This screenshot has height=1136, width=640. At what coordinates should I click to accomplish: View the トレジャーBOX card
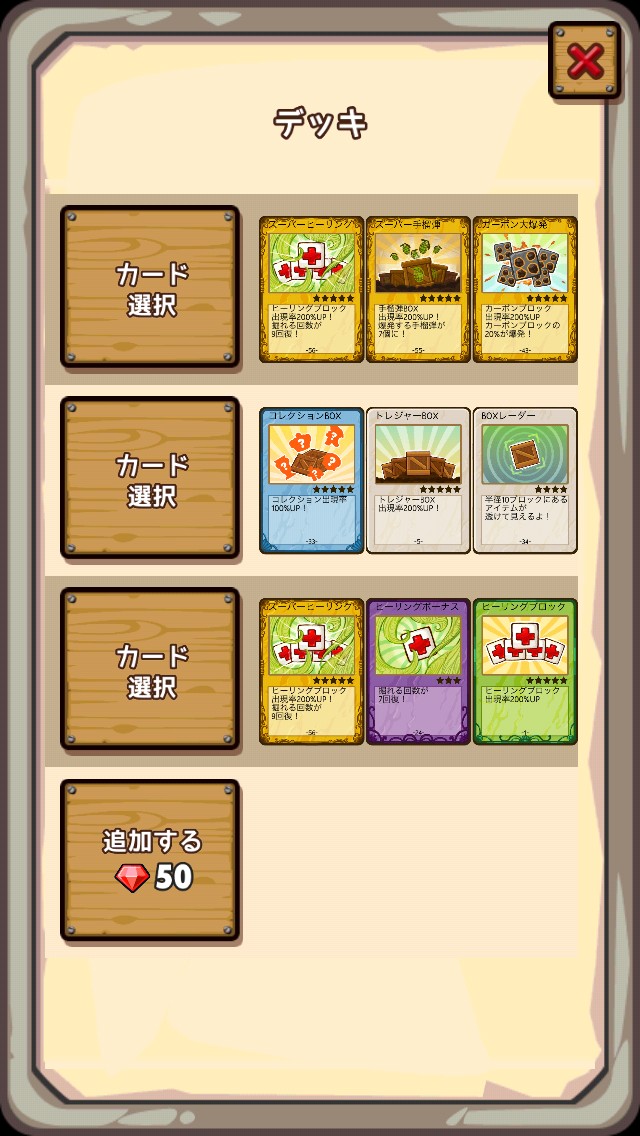[418, 480]
